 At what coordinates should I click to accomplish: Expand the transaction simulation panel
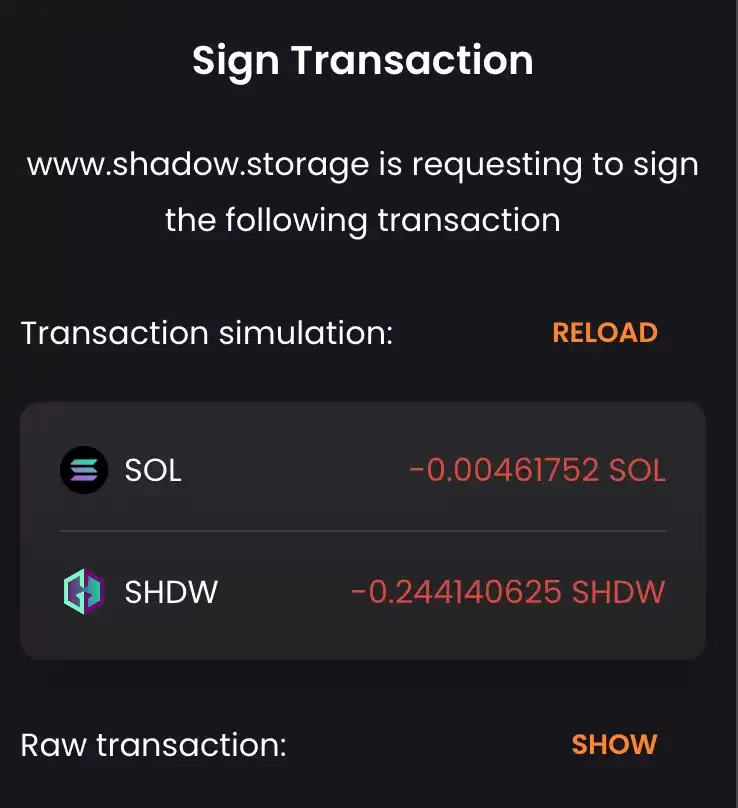(368, 530)
